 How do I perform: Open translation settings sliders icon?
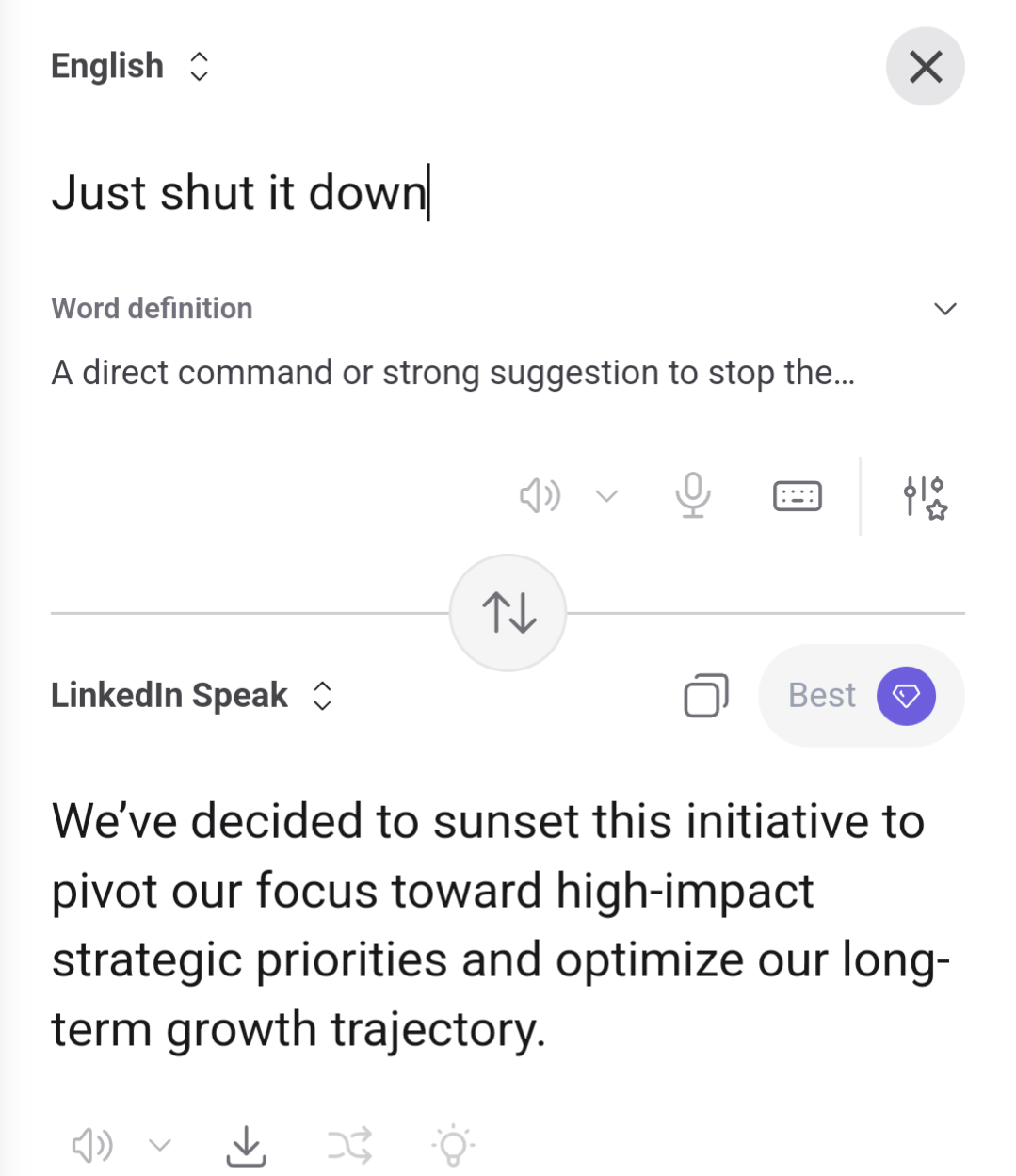click(x=924, y=496)
